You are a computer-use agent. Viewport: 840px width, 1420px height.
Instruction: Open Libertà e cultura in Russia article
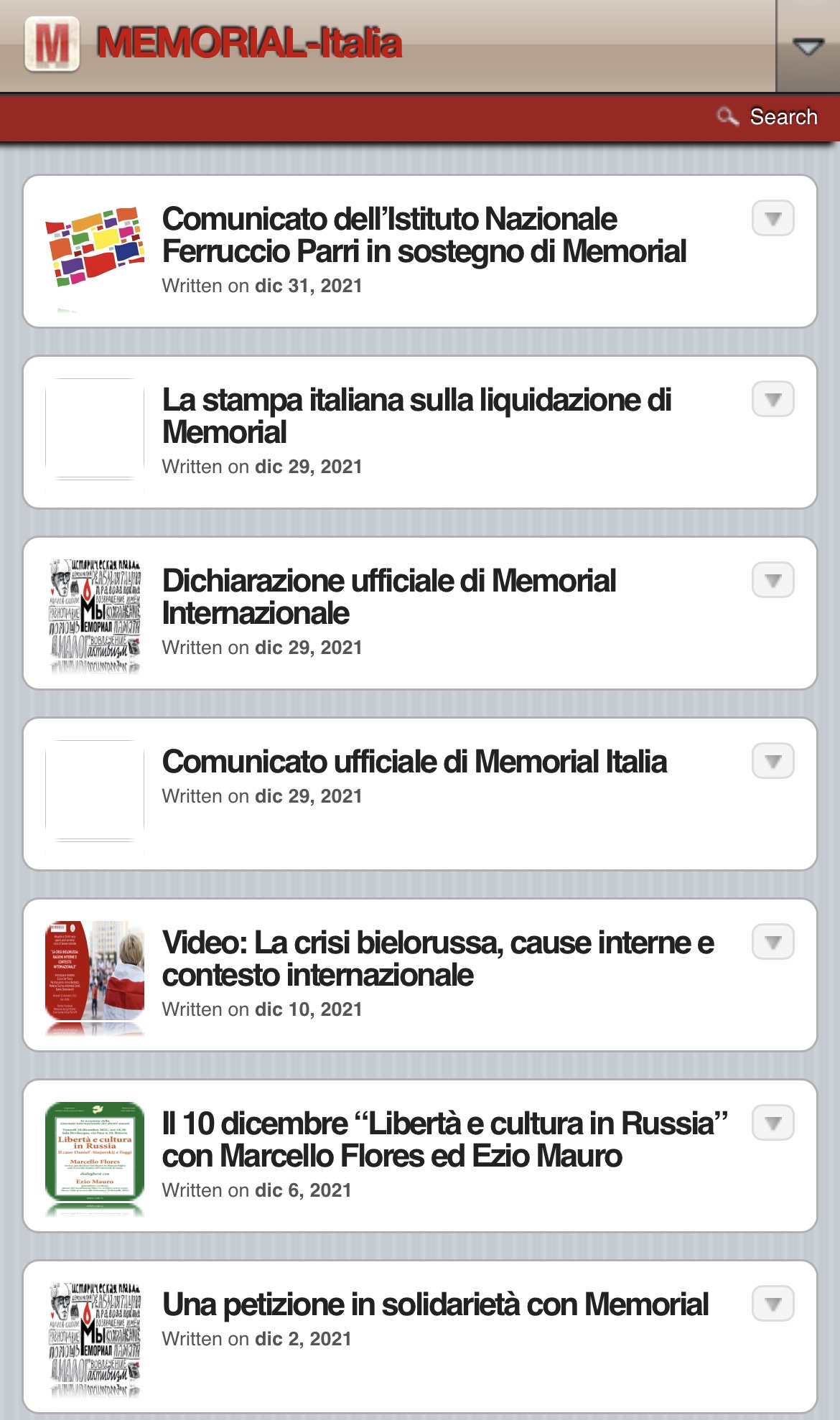(x=445, y=1140)
